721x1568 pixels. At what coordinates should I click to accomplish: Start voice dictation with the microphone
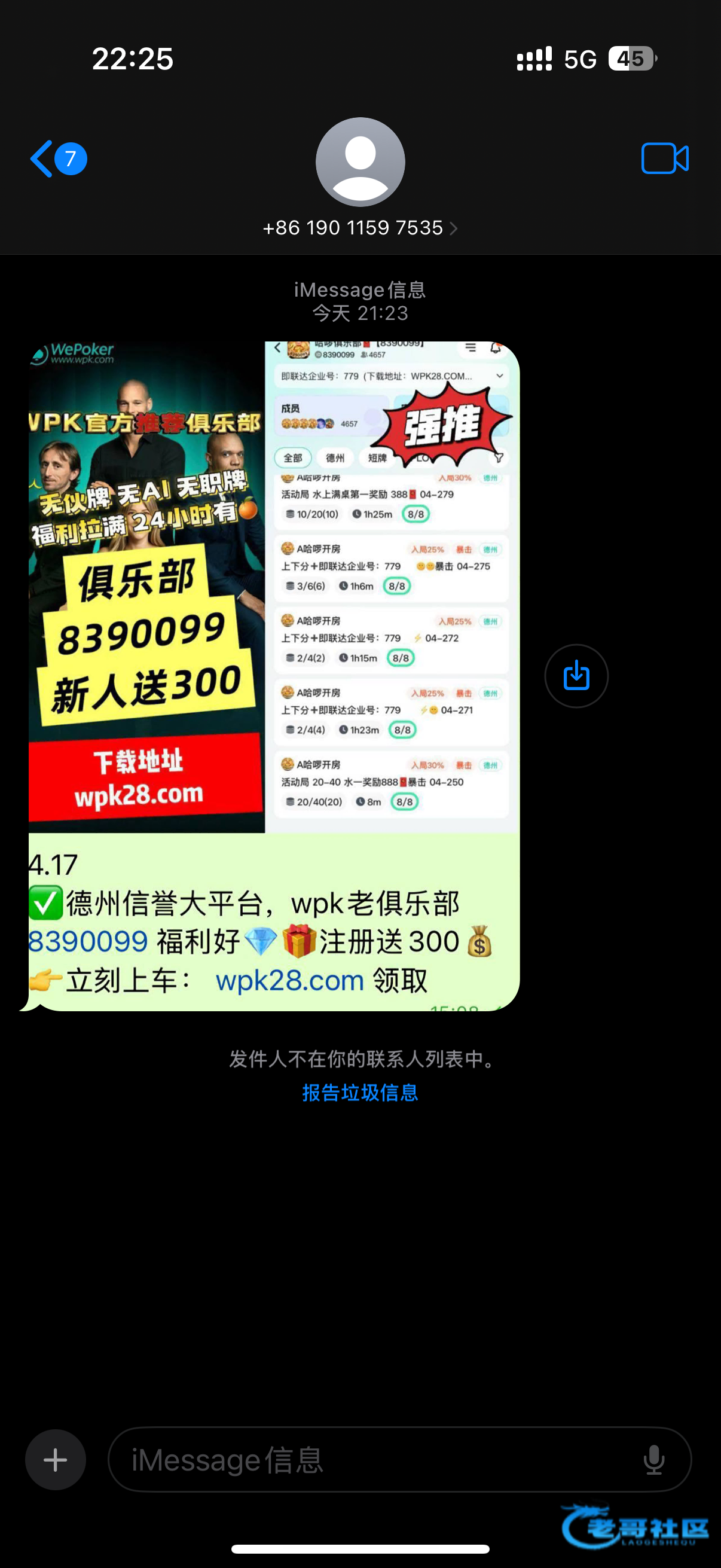(654, 1460)
